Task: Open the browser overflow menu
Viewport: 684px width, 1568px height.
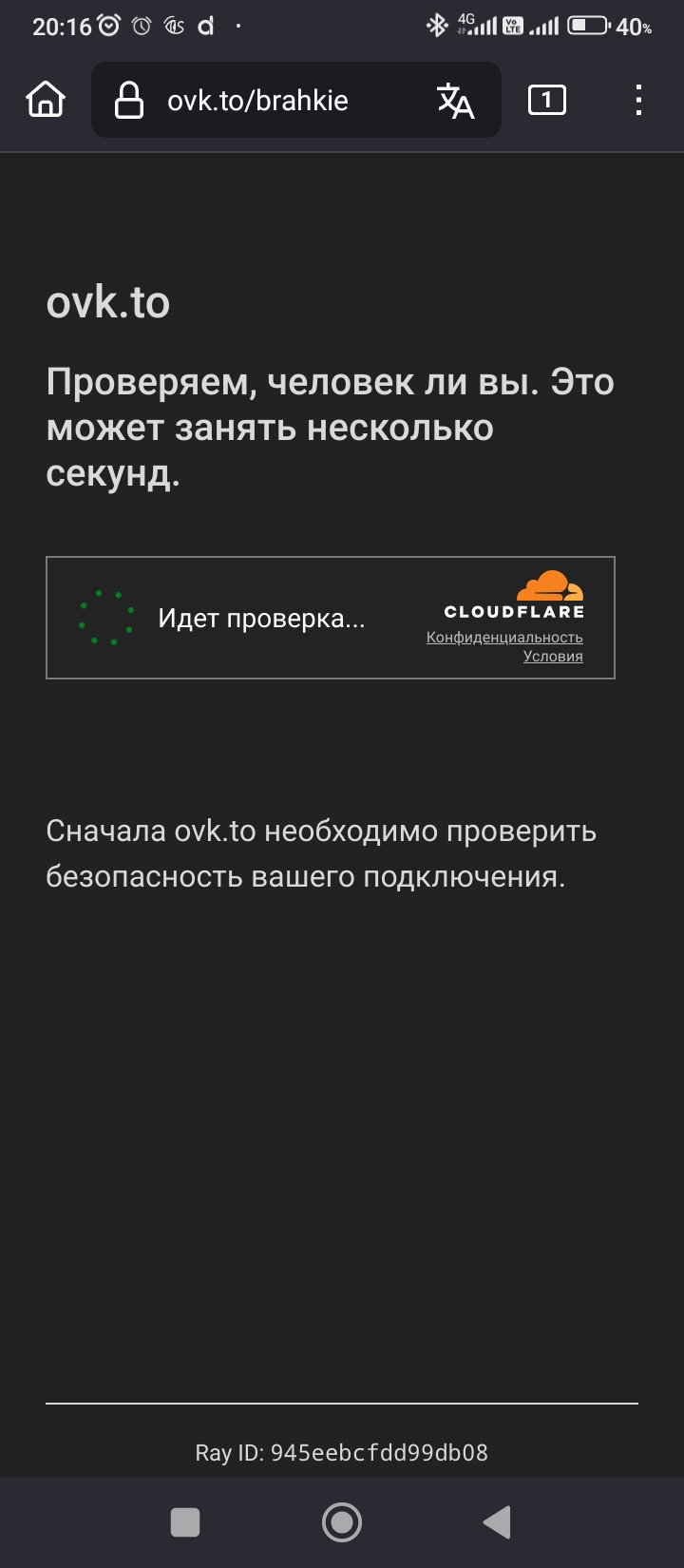Action: point(638,100)
